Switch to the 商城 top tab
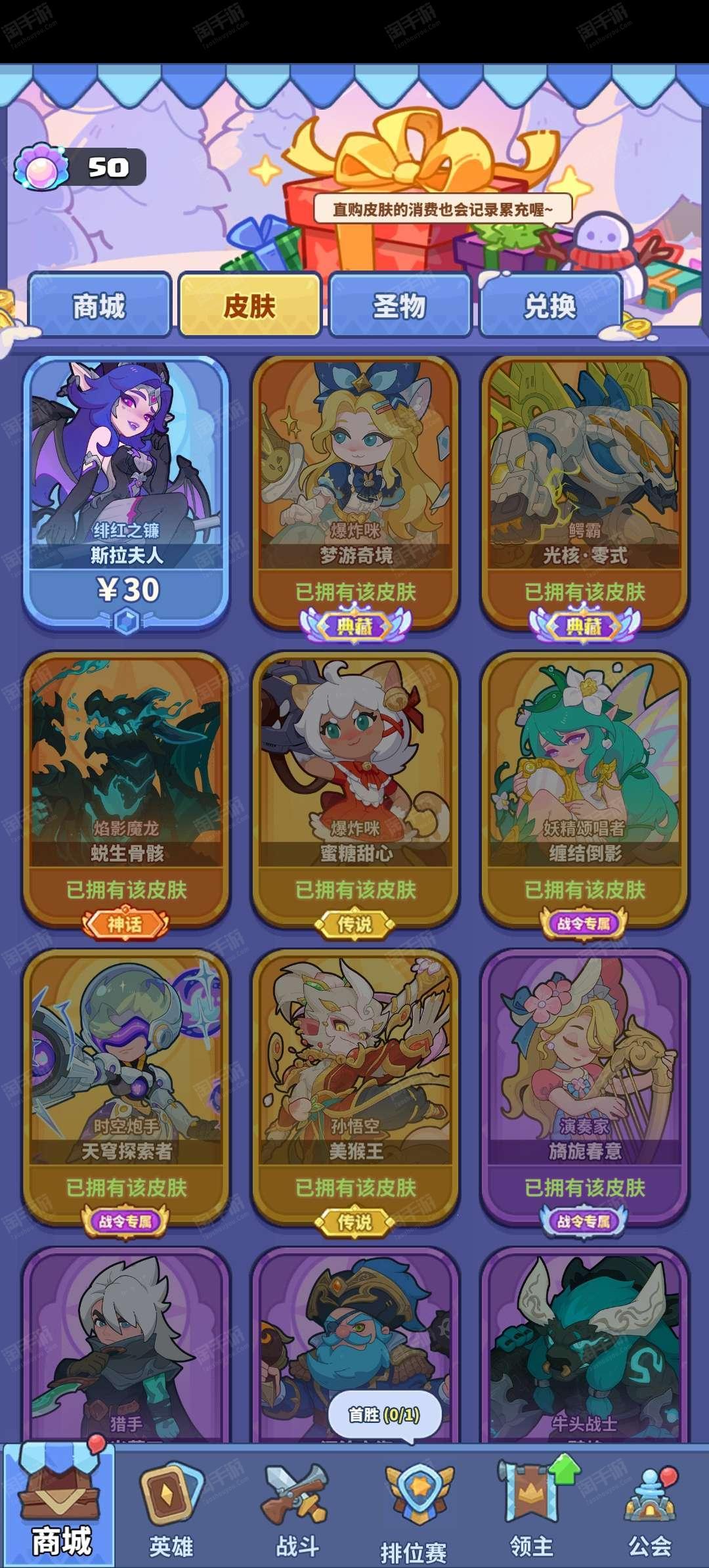Image resolution: width=709 pixels, height=1568 pixels. [x=99, y=305]
